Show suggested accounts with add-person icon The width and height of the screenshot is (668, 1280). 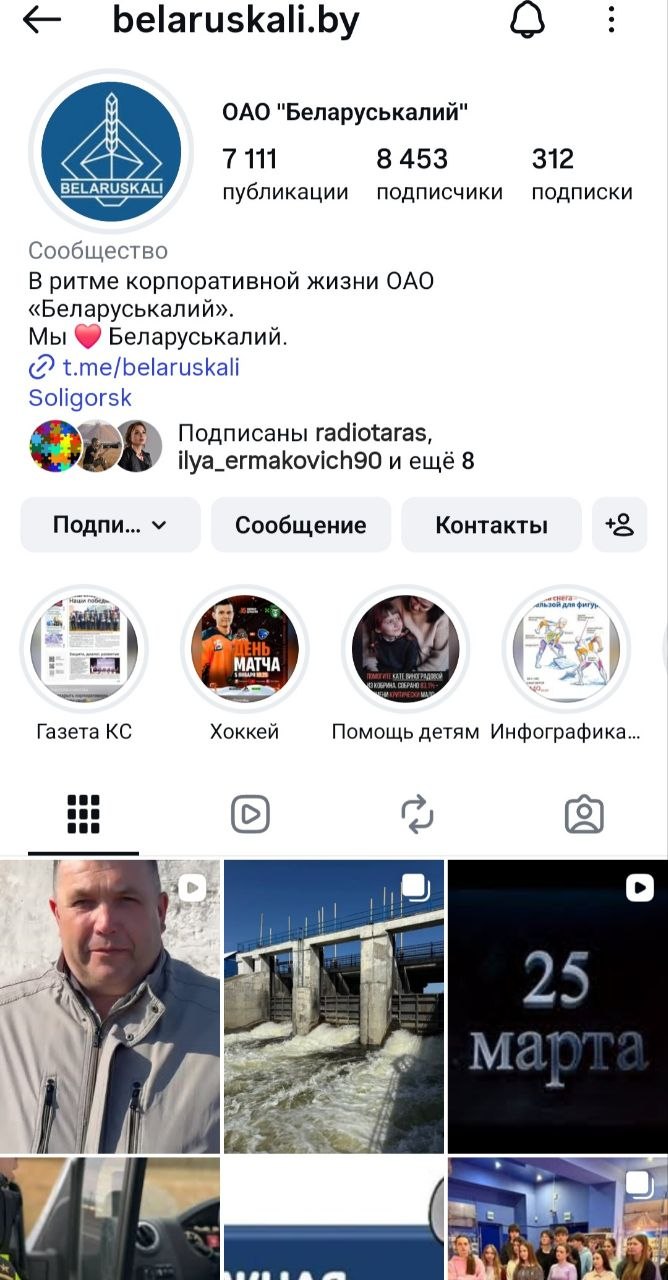click(620, 525)
